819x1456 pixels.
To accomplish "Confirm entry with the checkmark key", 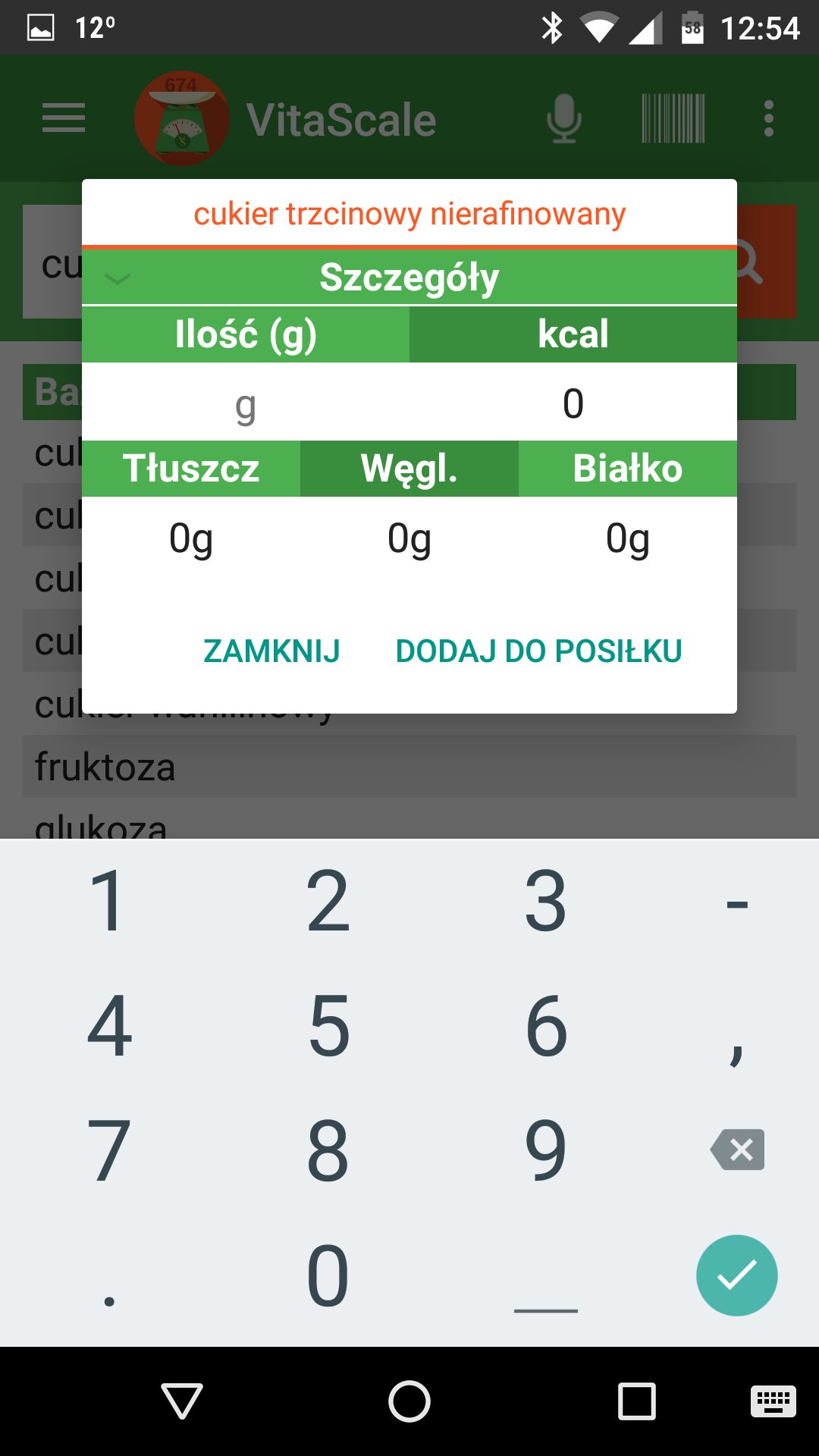I will point(736,1276).
